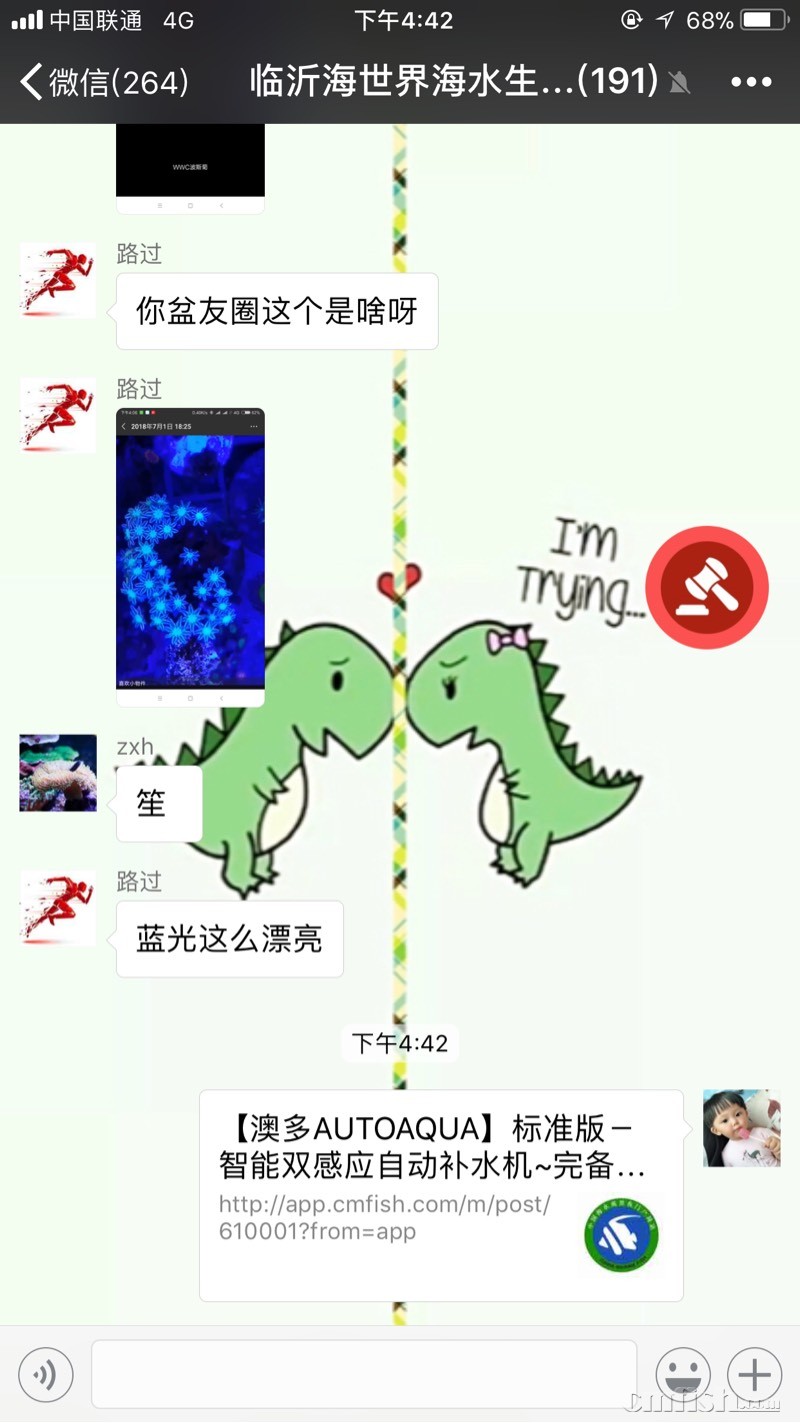This screenshot has width=800, height=1423.
Task: Open my own avatar beside the shared link
Action: pos(741,1128)
